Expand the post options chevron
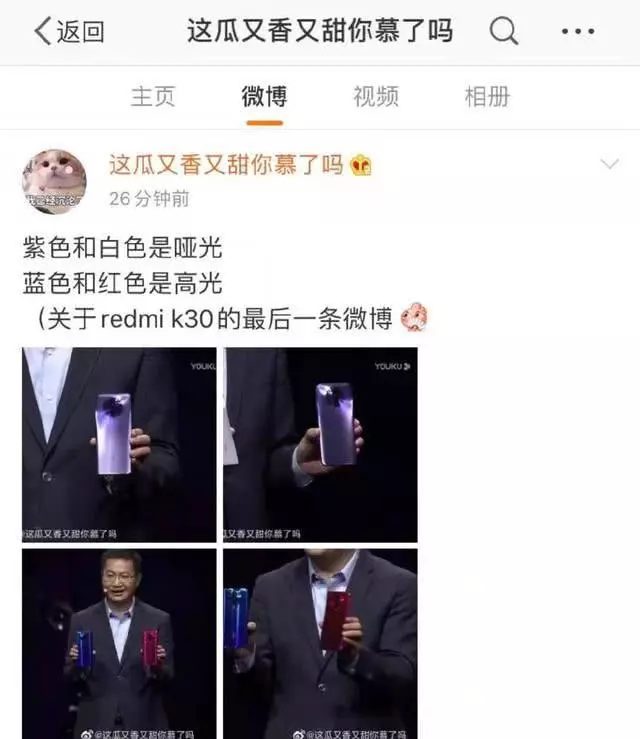 [609, 164]
